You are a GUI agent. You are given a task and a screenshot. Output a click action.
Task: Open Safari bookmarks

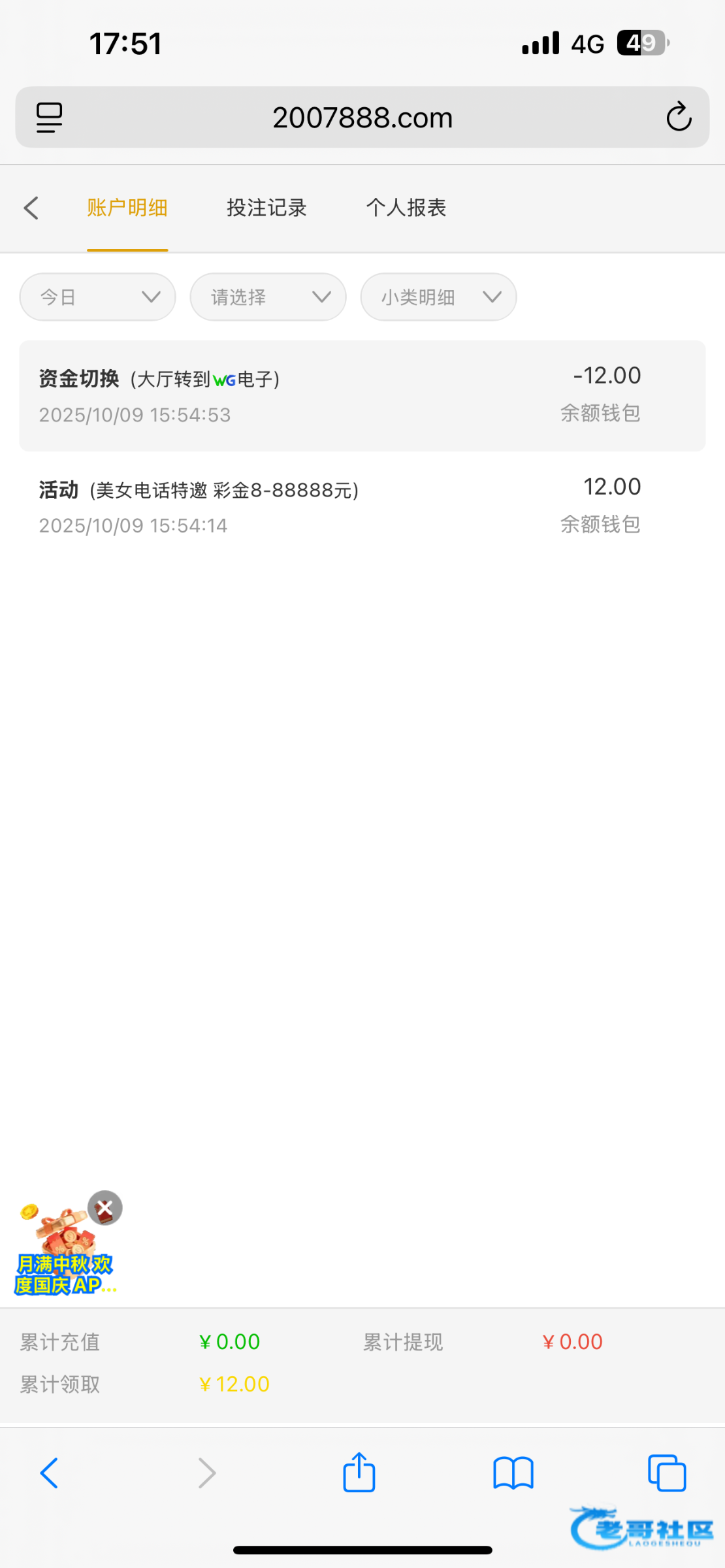pyautogui.click(x=513, y=1473)
